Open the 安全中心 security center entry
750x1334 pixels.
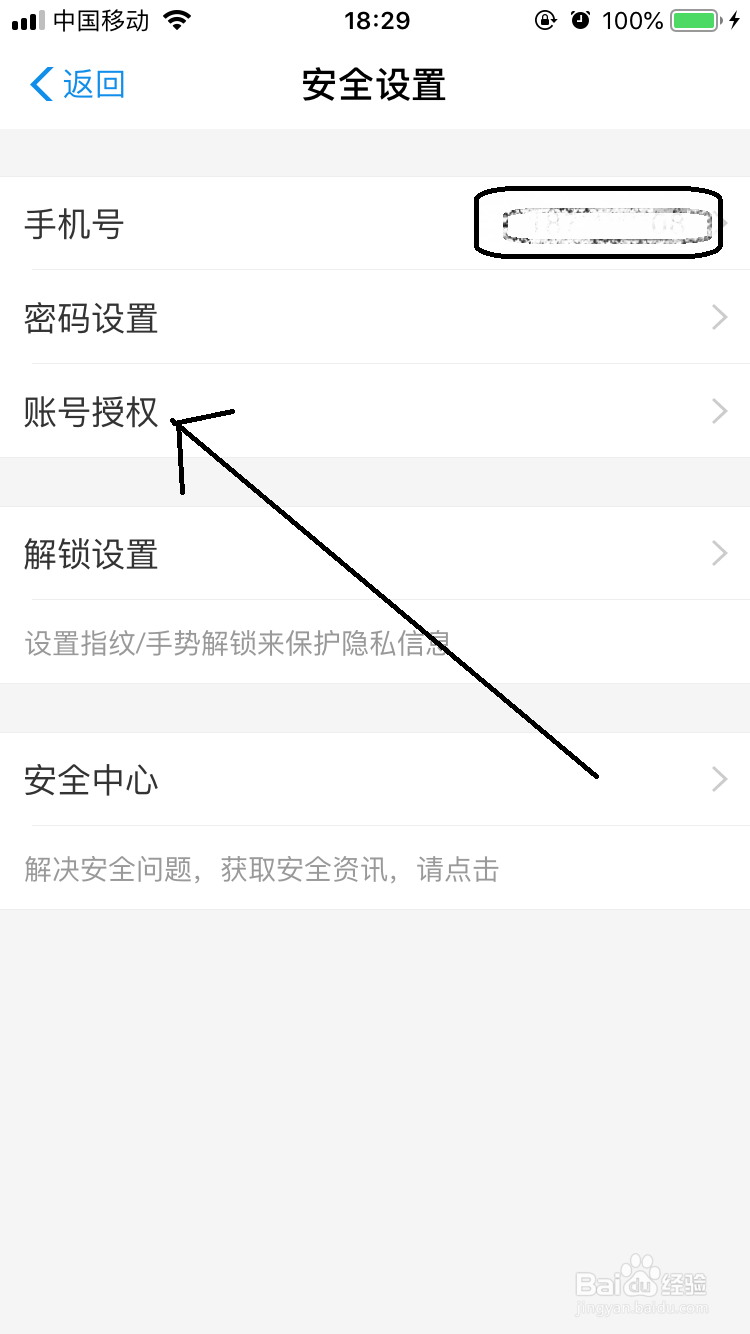coord(90,781)
